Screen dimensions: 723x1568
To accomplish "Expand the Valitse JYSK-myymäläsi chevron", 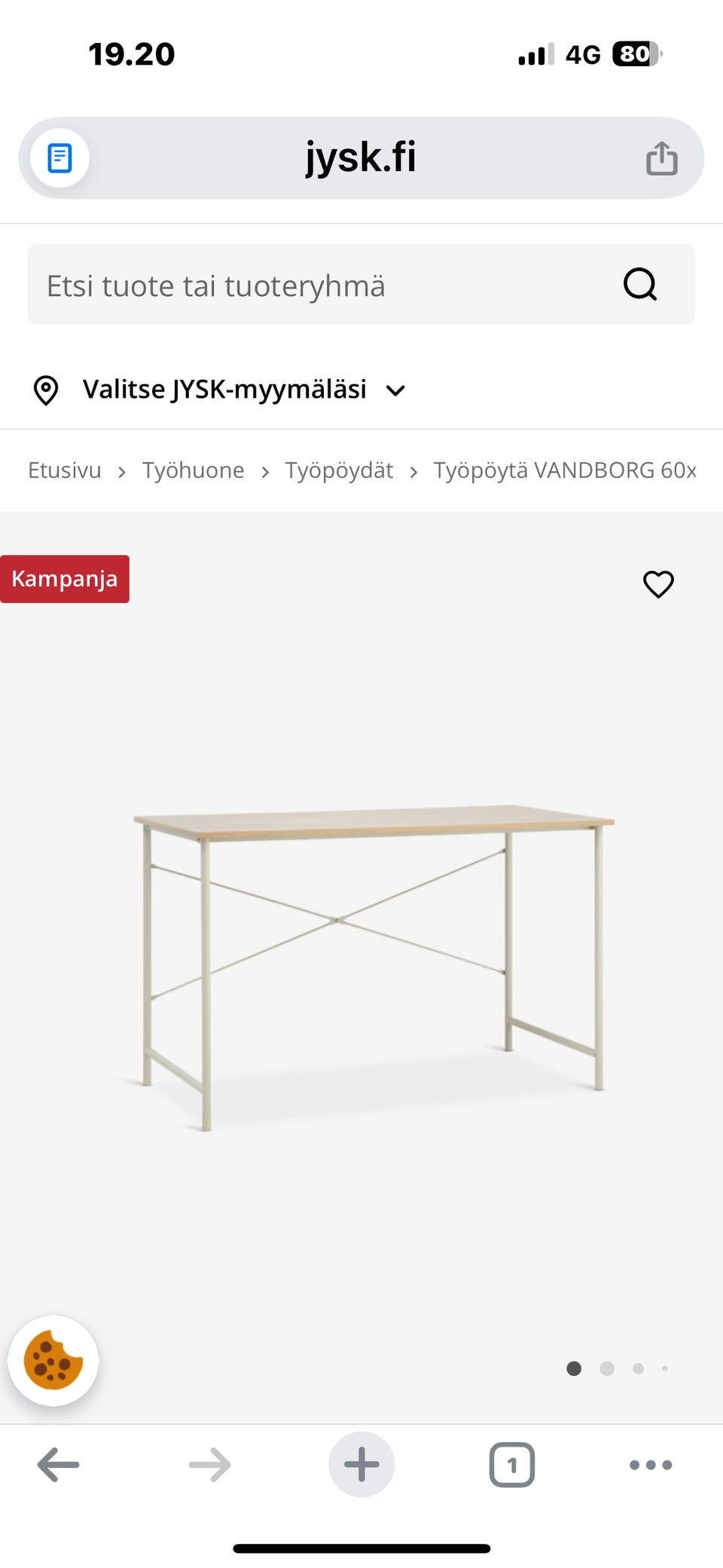I will click(x=396, y=390).
